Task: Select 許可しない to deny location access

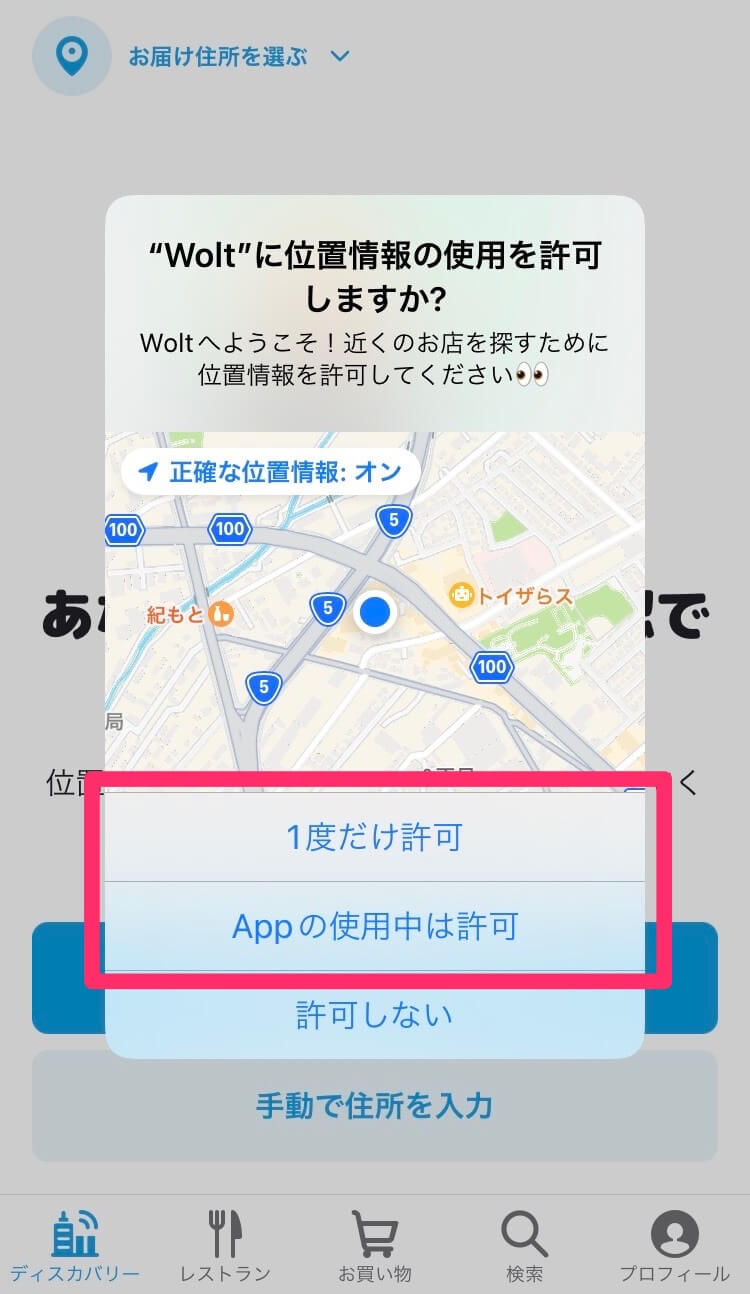Action: coord(374,1015)
